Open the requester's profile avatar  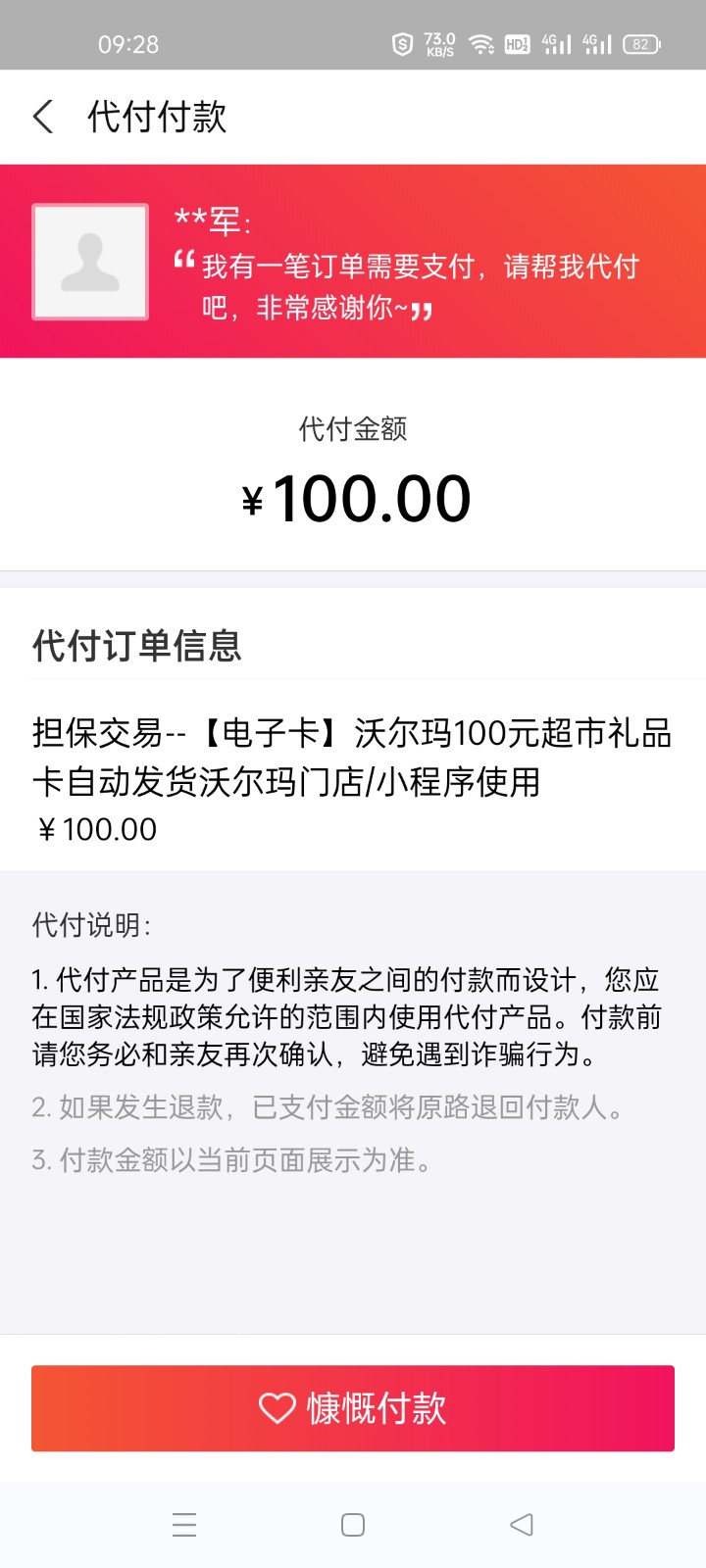90,263
